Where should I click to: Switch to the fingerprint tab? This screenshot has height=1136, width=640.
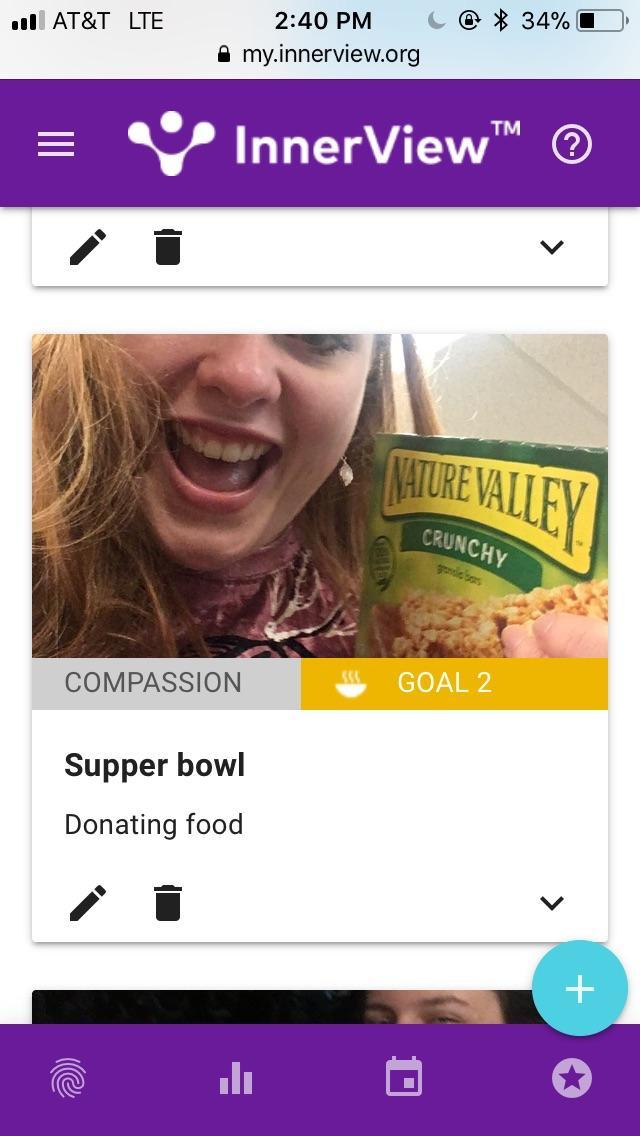(x=68, y=1079)
